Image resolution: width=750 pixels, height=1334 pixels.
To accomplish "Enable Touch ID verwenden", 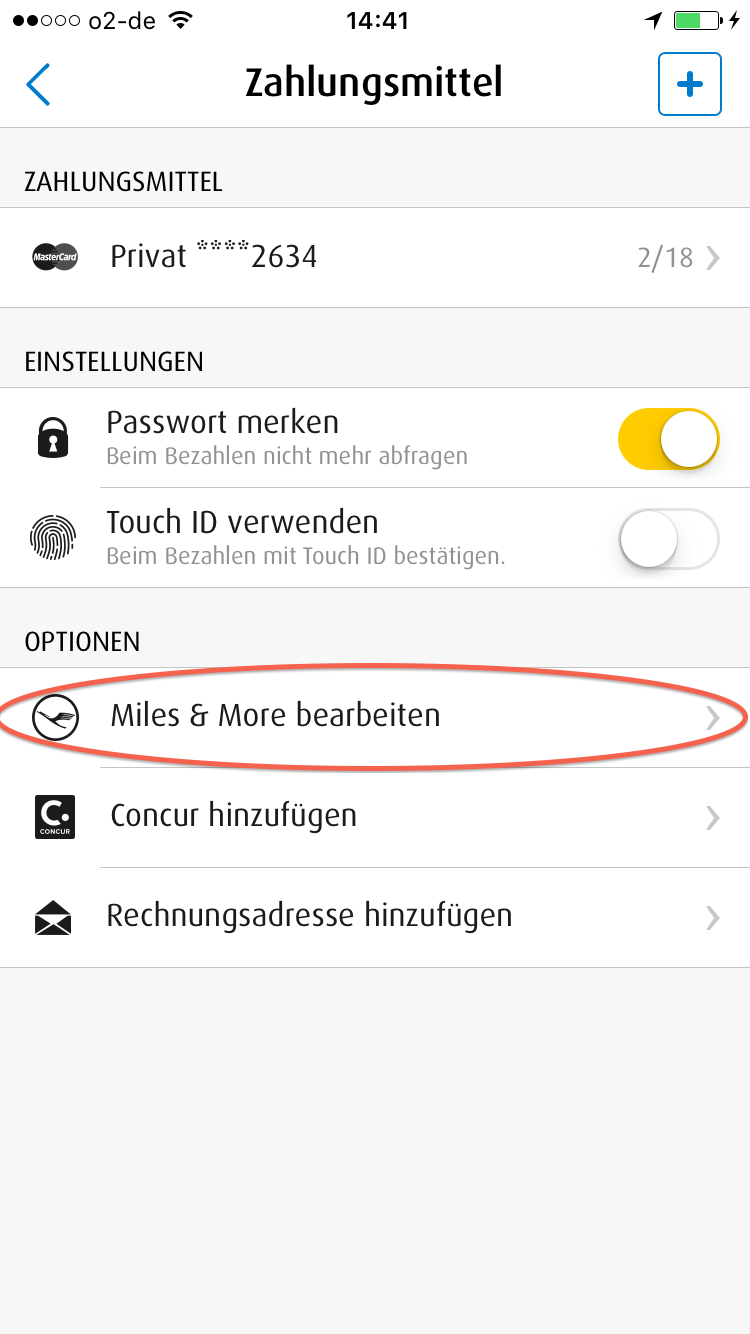I will pos(668,538).
